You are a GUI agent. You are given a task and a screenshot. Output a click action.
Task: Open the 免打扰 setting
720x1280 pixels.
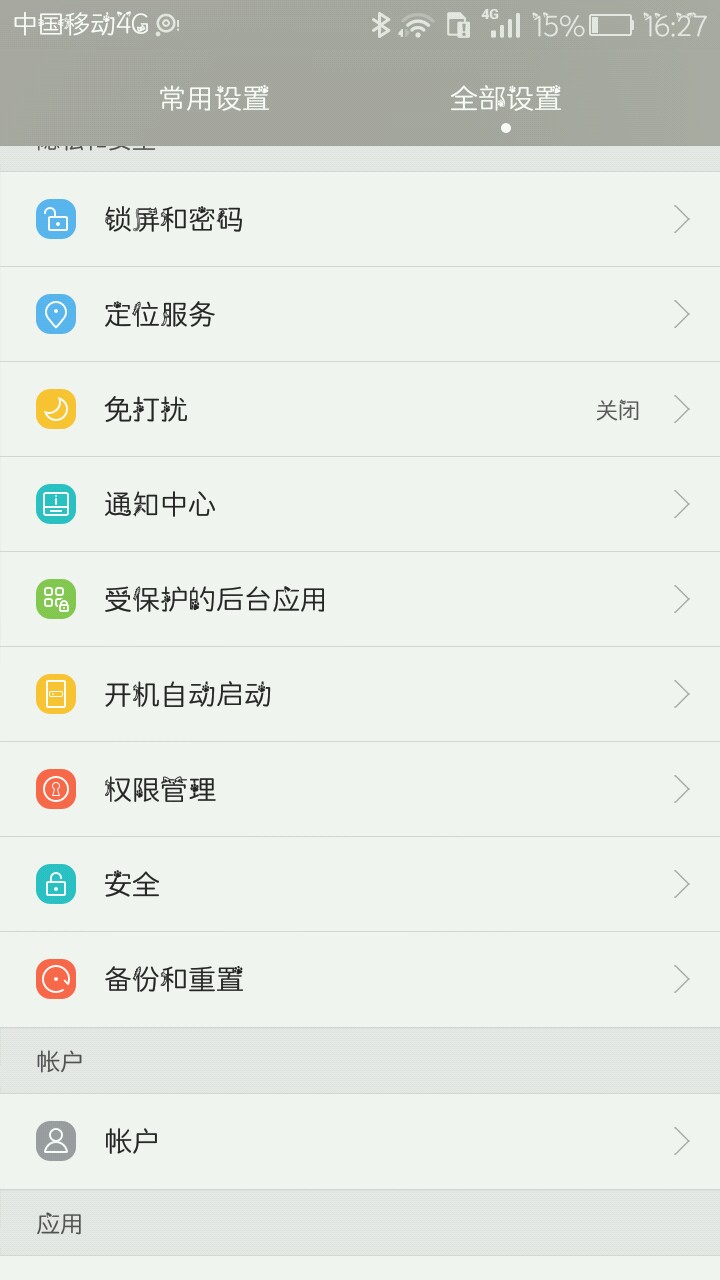click(360, 409)
